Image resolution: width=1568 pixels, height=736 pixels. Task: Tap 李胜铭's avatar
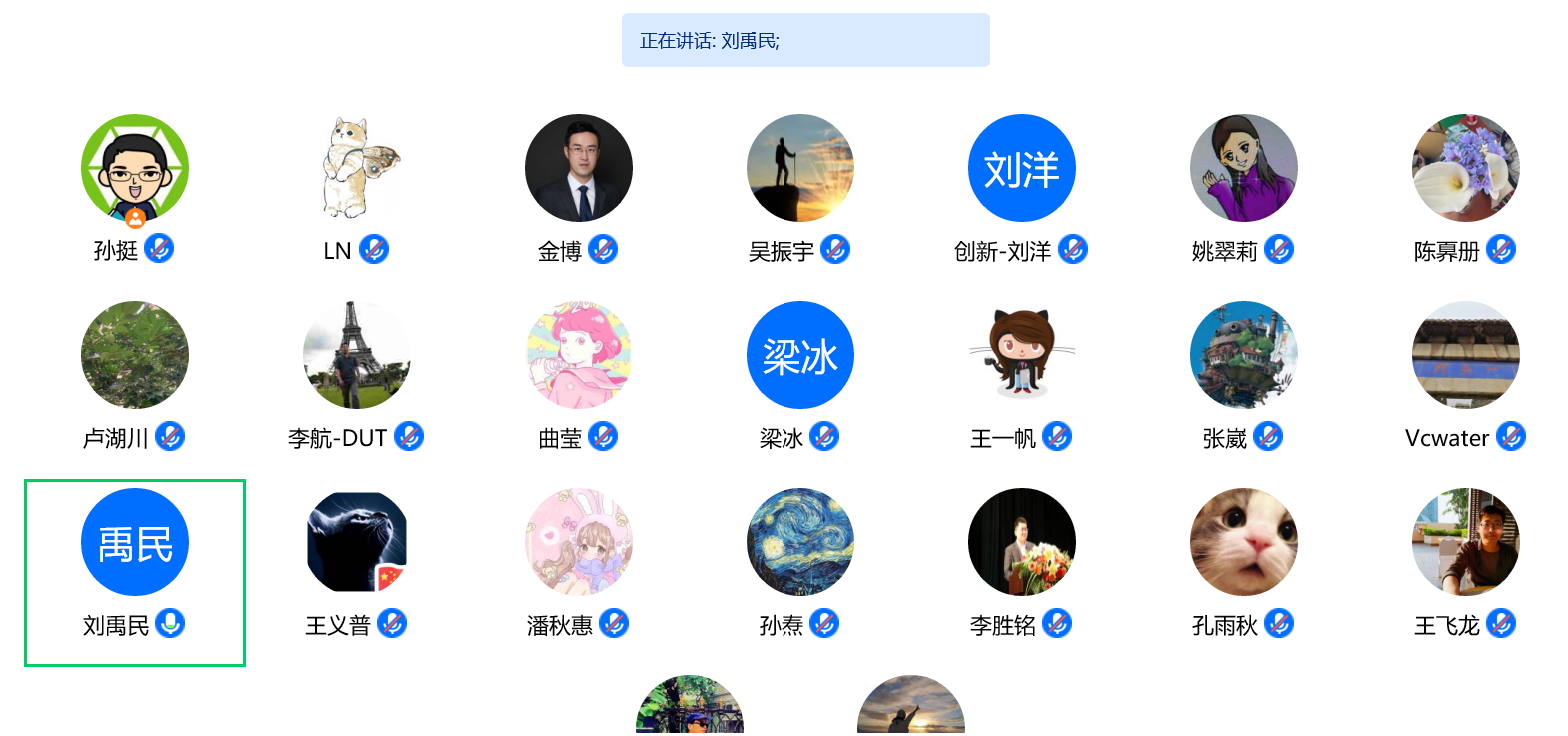pyautogui.click(x=1022, y=542)
